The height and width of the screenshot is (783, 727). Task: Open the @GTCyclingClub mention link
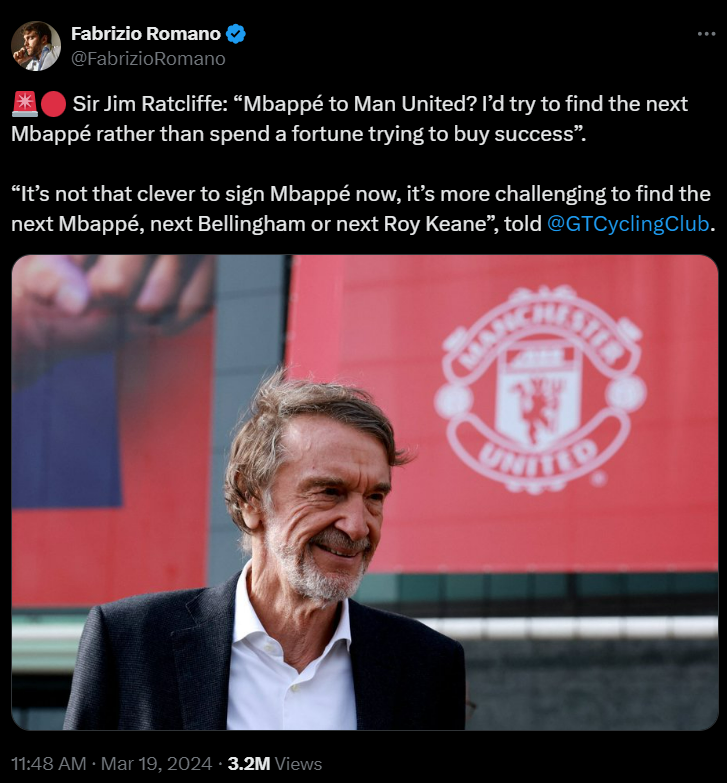coord(628,225)
